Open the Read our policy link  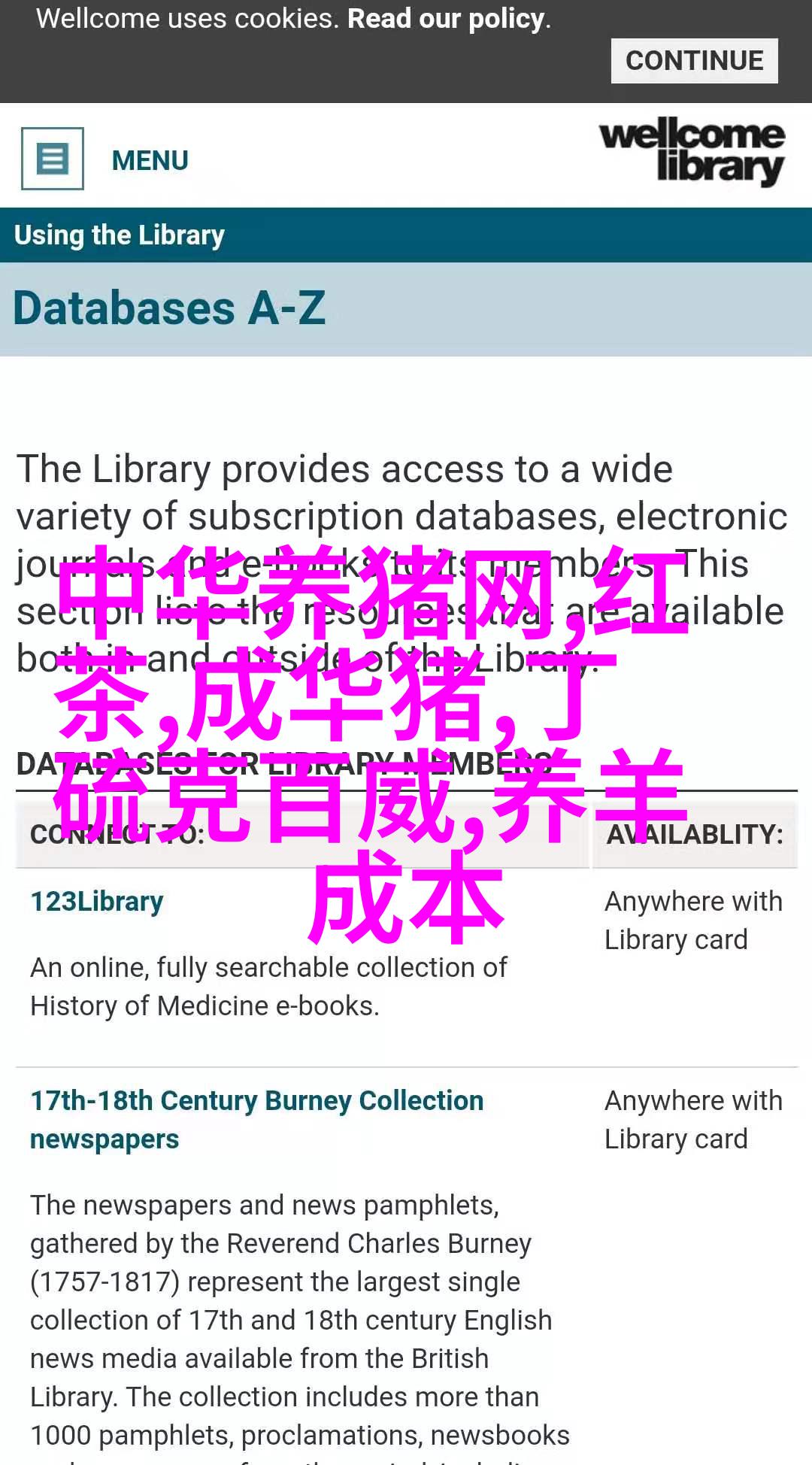(446, 19)
